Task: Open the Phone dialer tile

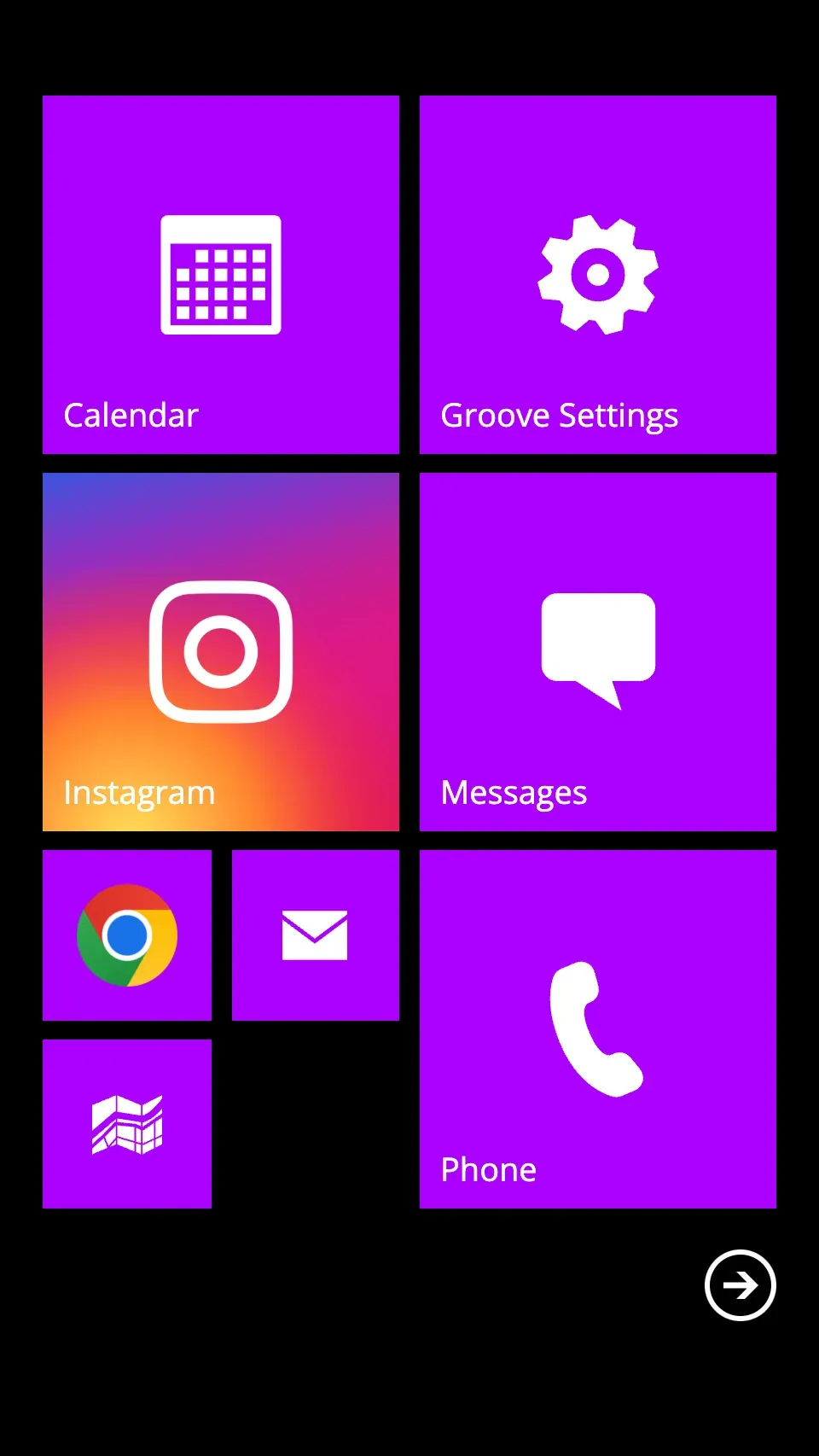Action: tap(598, 1029)
